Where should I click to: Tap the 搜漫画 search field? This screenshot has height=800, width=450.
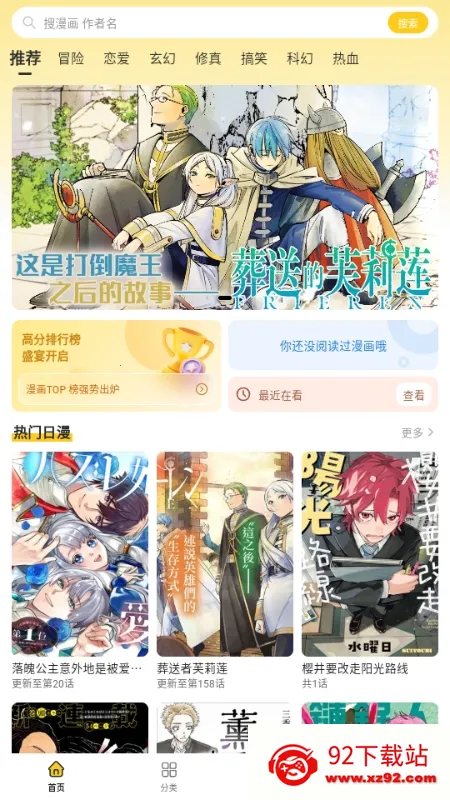[x=204, y=23]
